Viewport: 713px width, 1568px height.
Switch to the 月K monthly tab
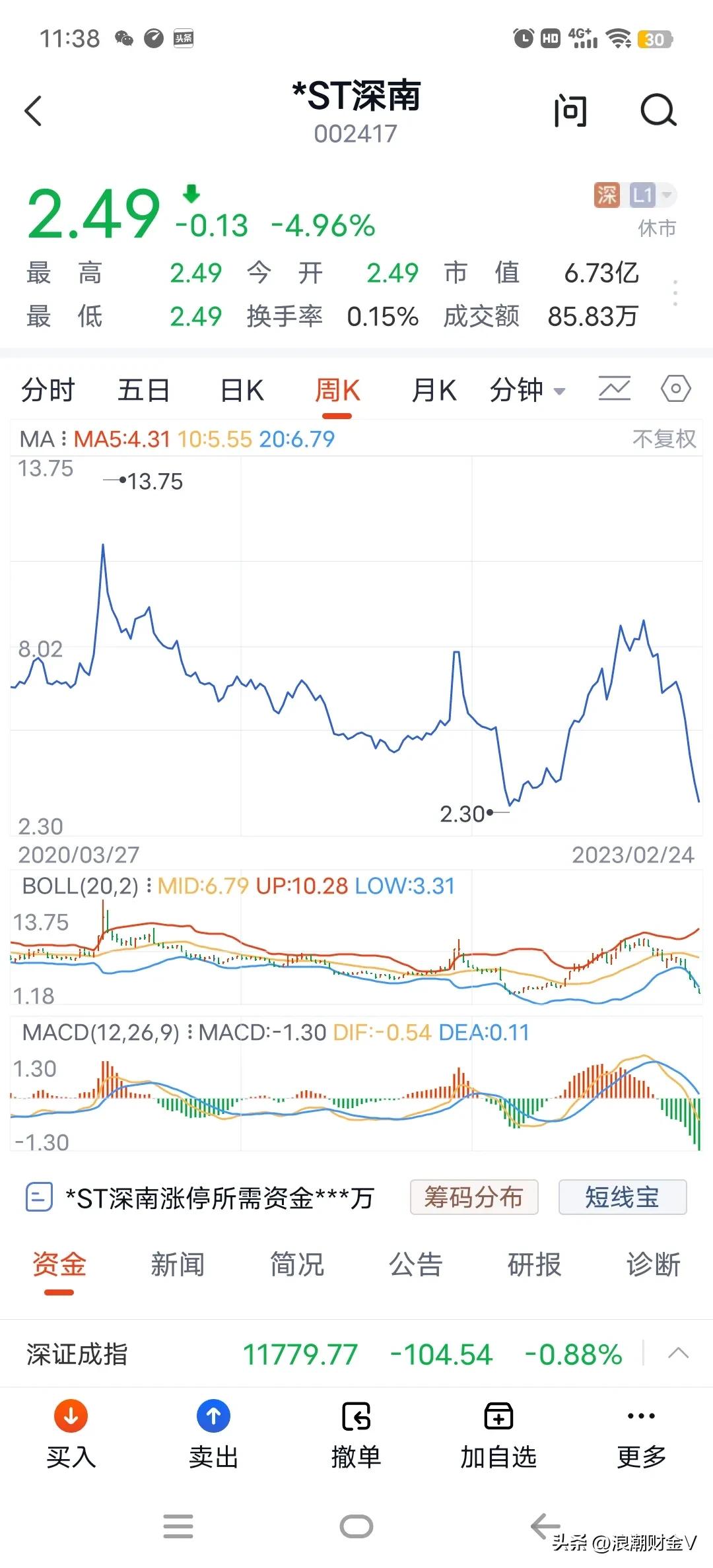[x=432, y=389]
